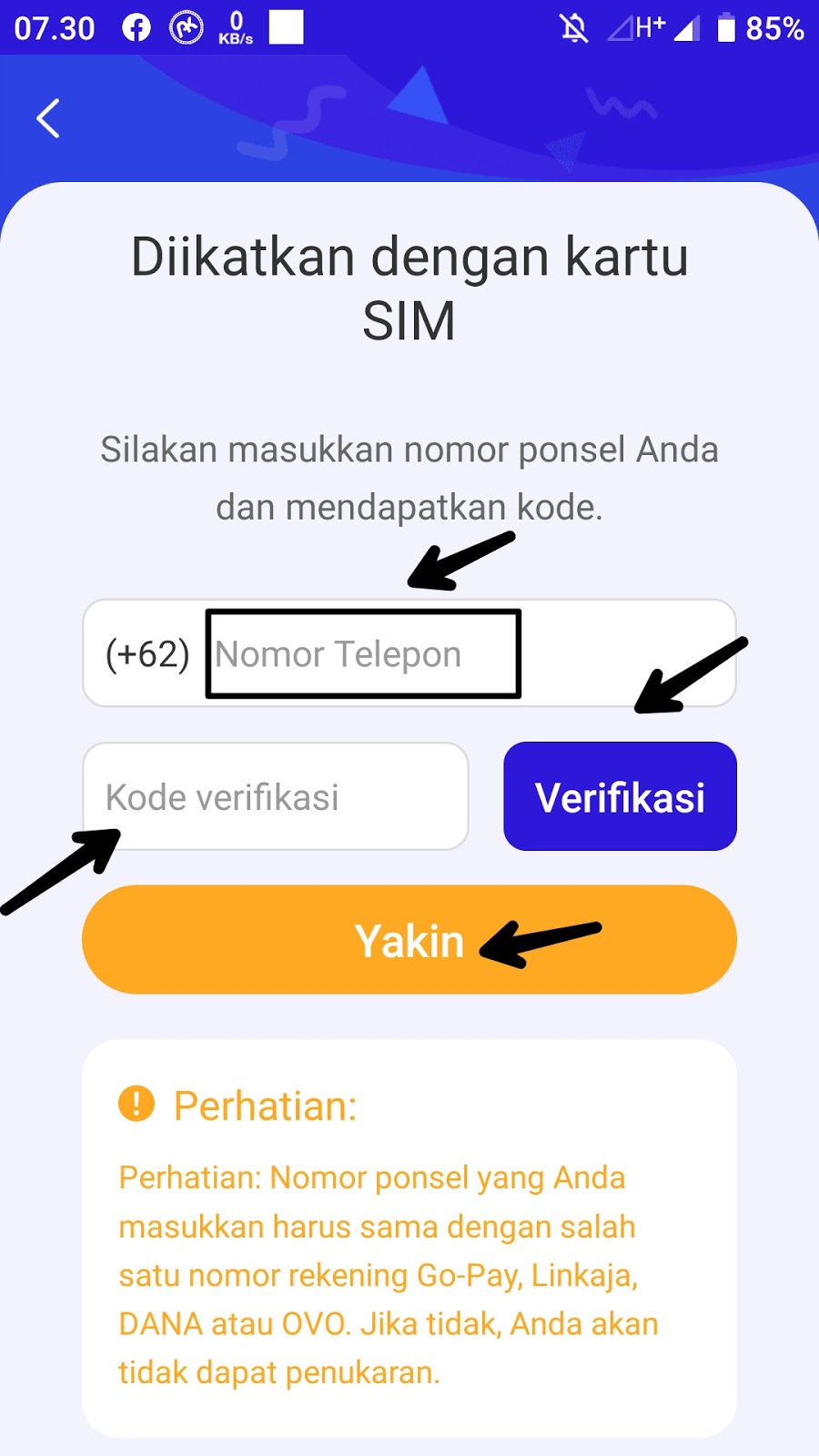Image resolution: width=819 pixels, height=1456 pixels.
Task: Request code with the Verifikasi button
Action: tap(620, 797)
